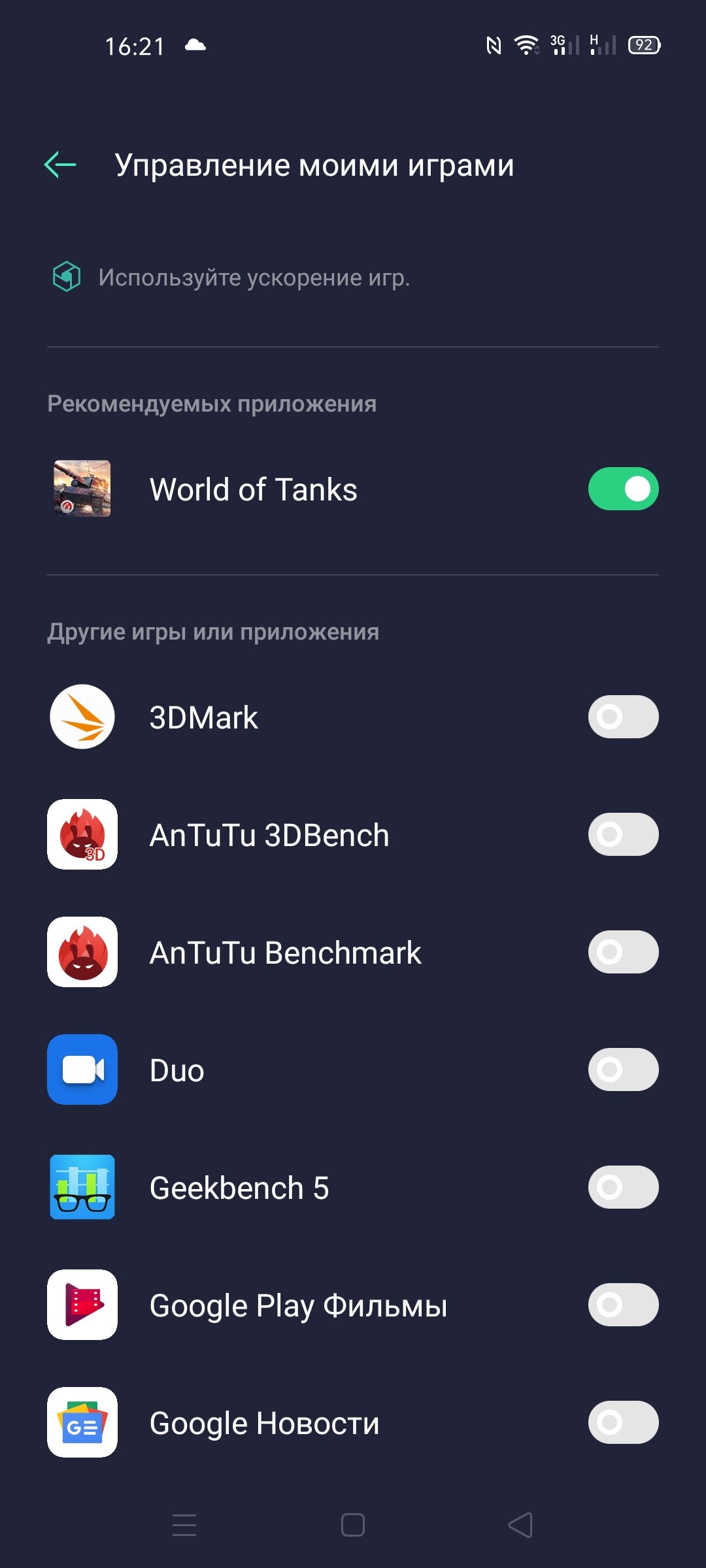Enable Google Play Фильмы toggle
The height and width of the screenshot is (1568, 706).
[623, 1305]
